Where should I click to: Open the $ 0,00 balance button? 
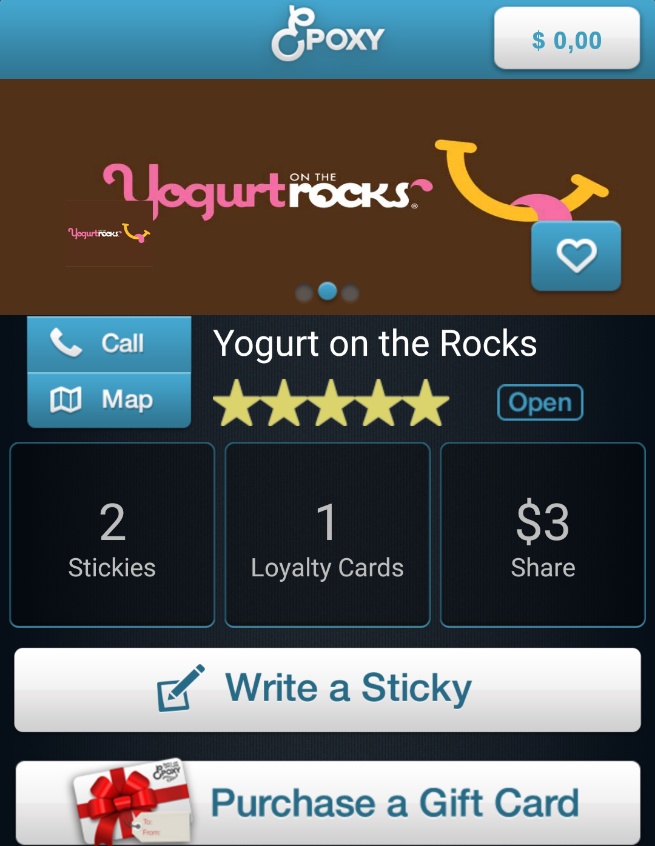click(x=566, y=40)
